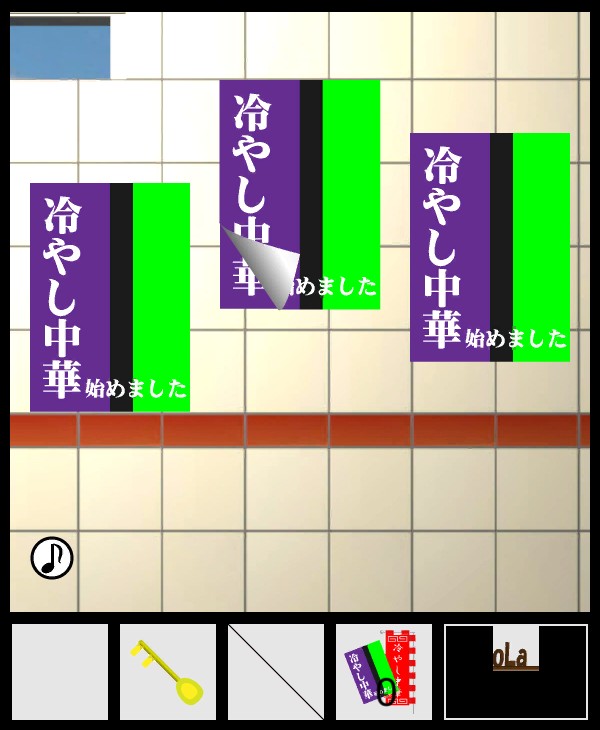Toggle the music note sound button
The height and width of the screenshot is (730, 600).
(52, 558)
